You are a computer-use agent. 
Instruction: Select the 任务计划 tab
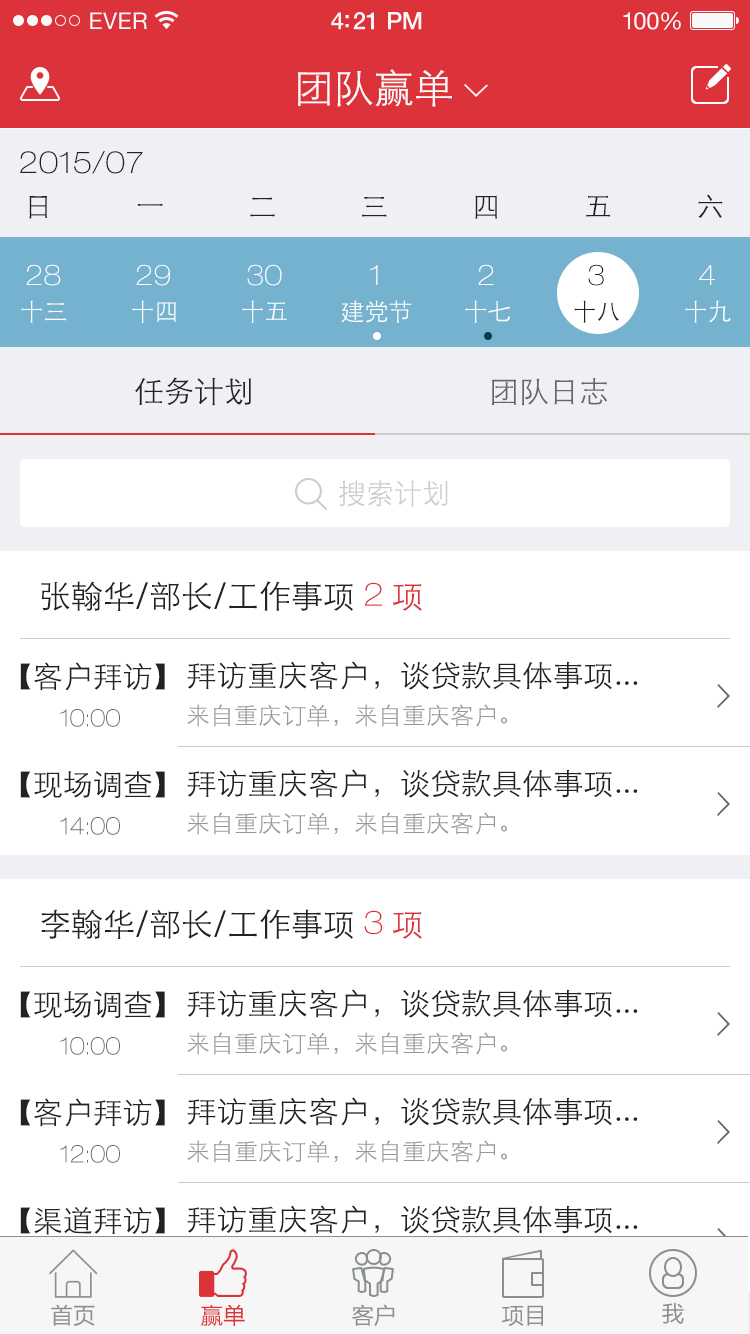click(193, 392)
